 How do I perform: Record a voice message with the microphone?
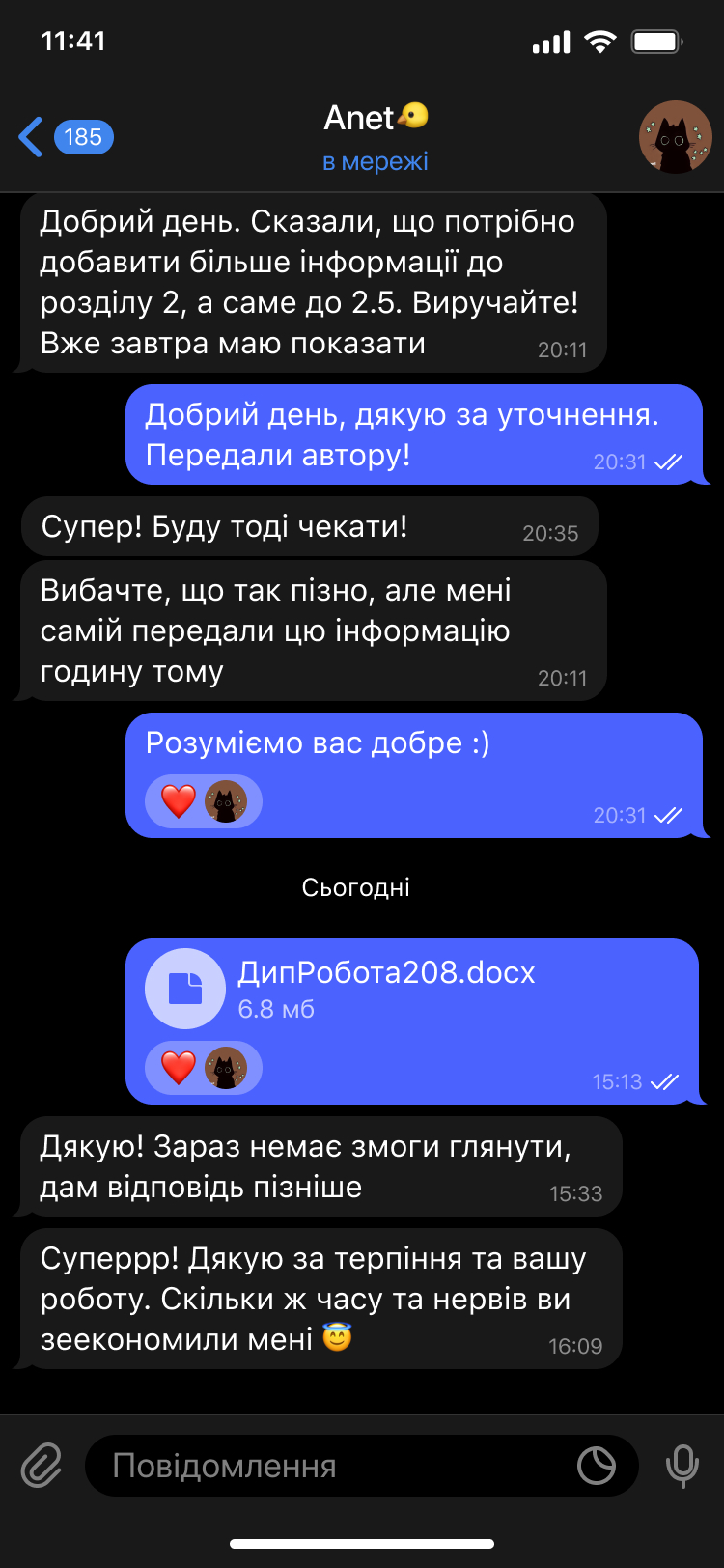pos(682,1466)
